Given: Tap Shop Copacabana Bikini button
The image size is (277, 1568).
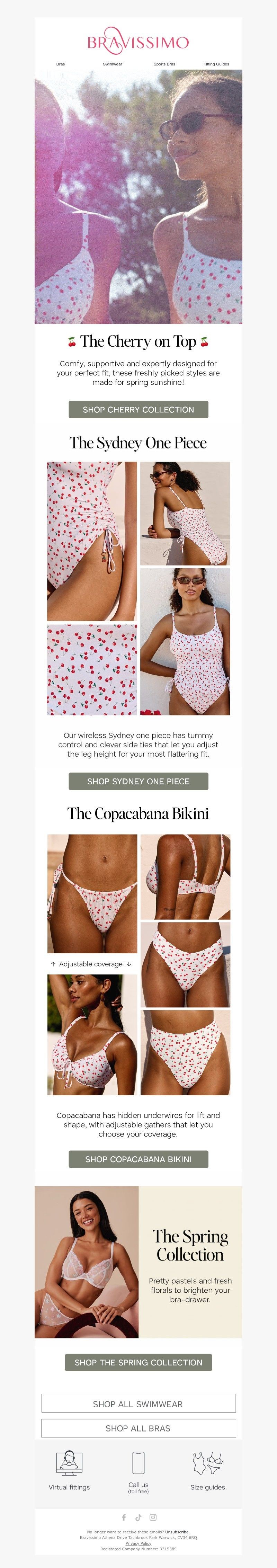Looking at the screenshot, I should point(138,1159).
